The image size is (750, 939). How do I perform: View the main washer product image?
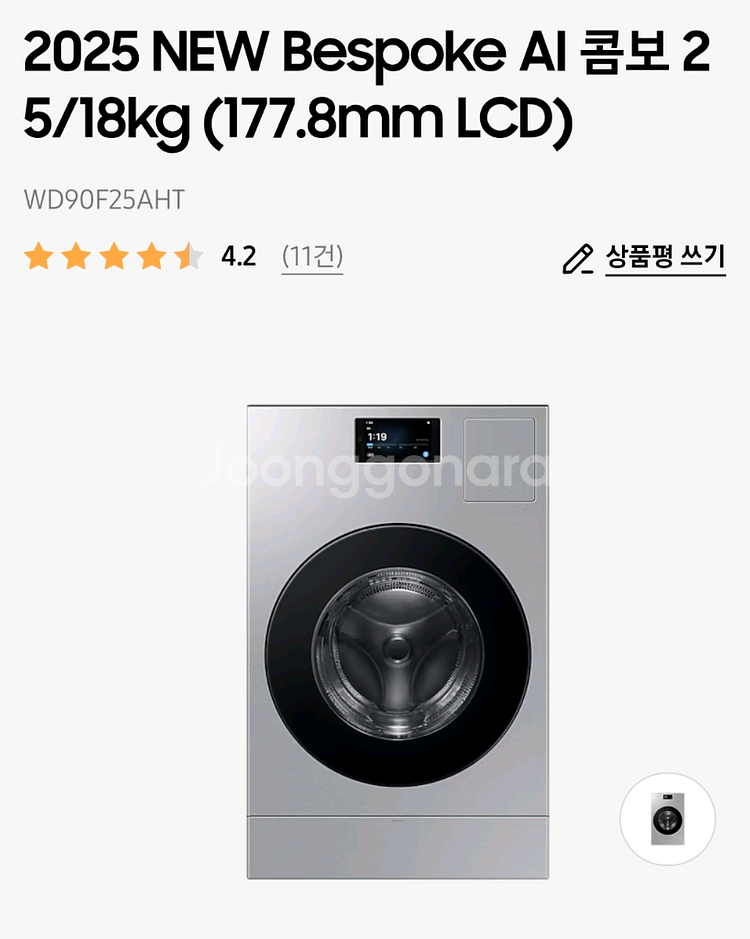(398, 641)
